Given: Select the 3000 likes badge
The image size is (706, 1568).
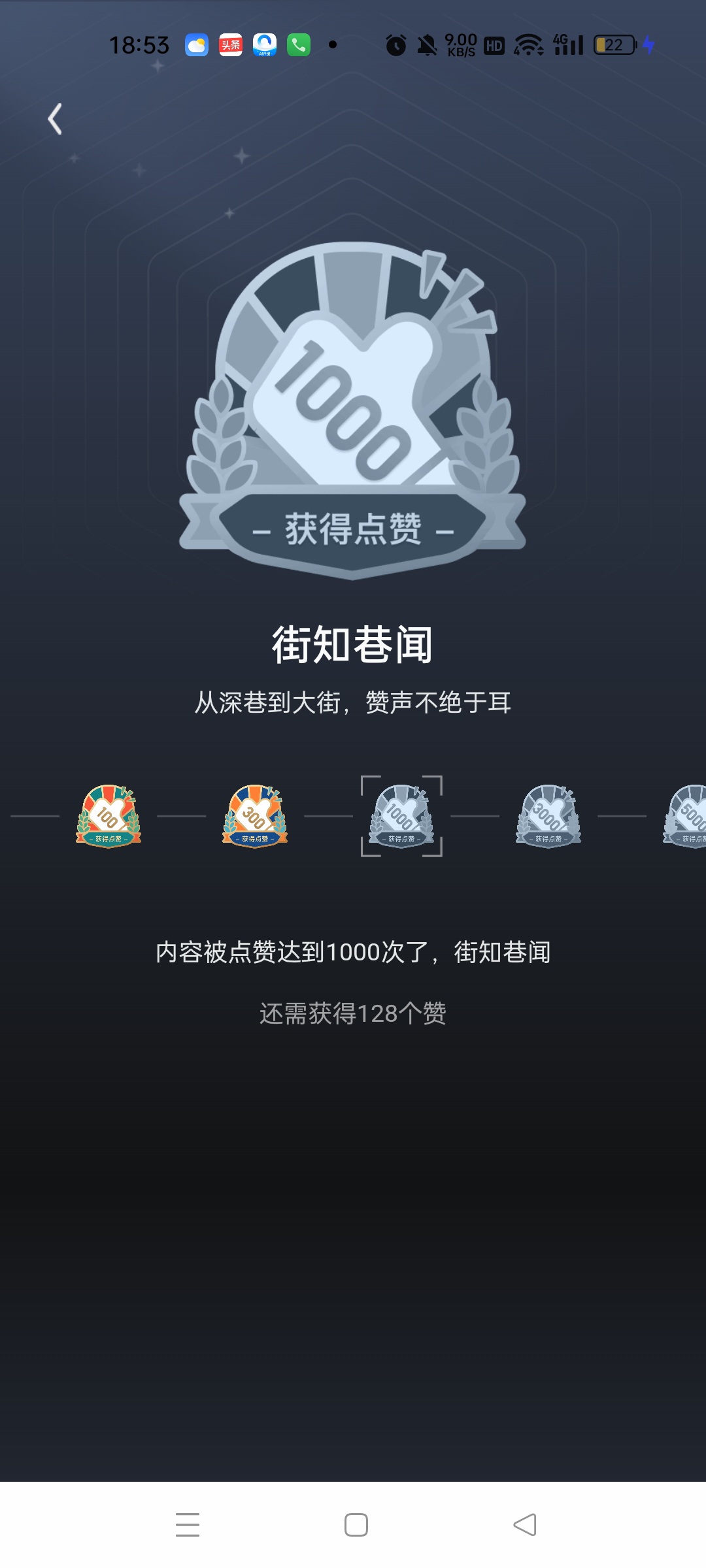Looking at the screenshot, I should 548,816.
